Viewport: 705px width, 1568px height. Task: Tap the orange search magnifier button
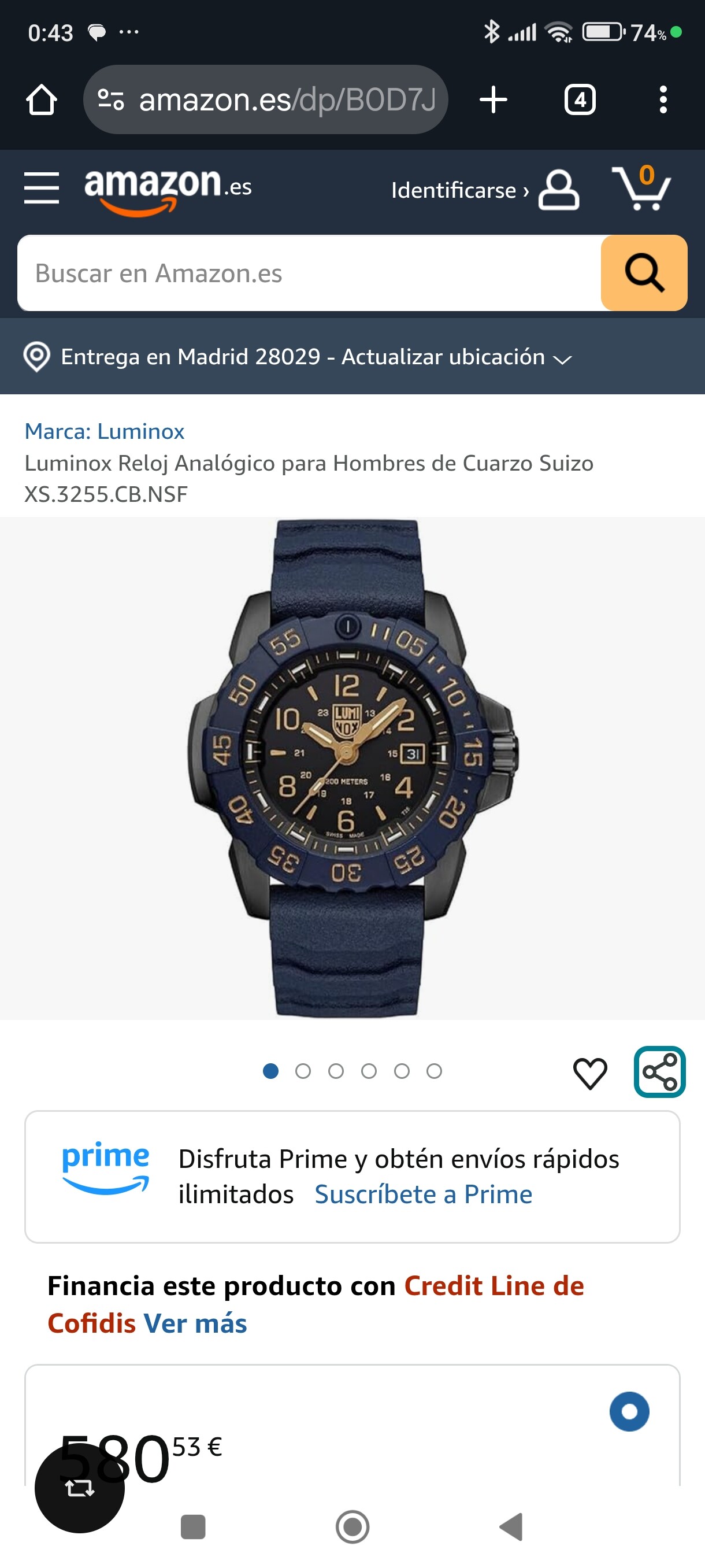(644, 273)
